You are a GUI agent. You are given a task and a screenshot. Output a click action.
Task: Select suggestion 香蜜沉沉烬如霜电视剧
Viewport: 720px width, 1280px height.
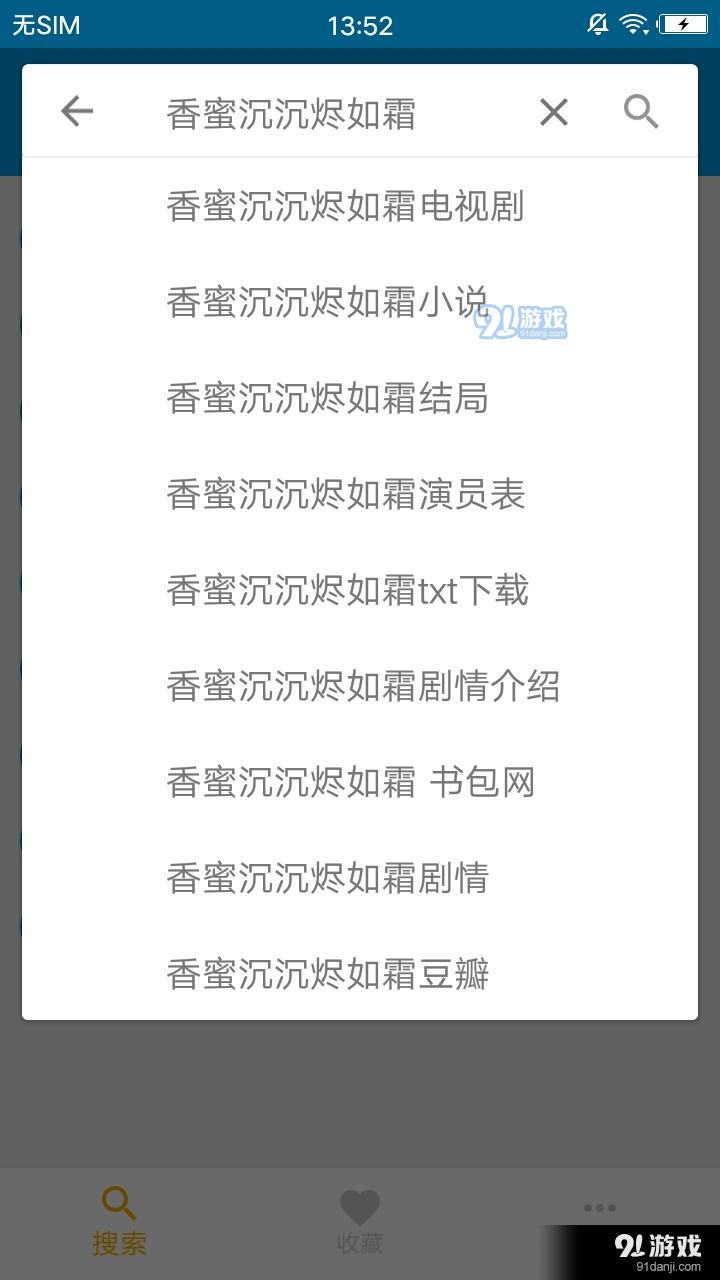(360, 206)
